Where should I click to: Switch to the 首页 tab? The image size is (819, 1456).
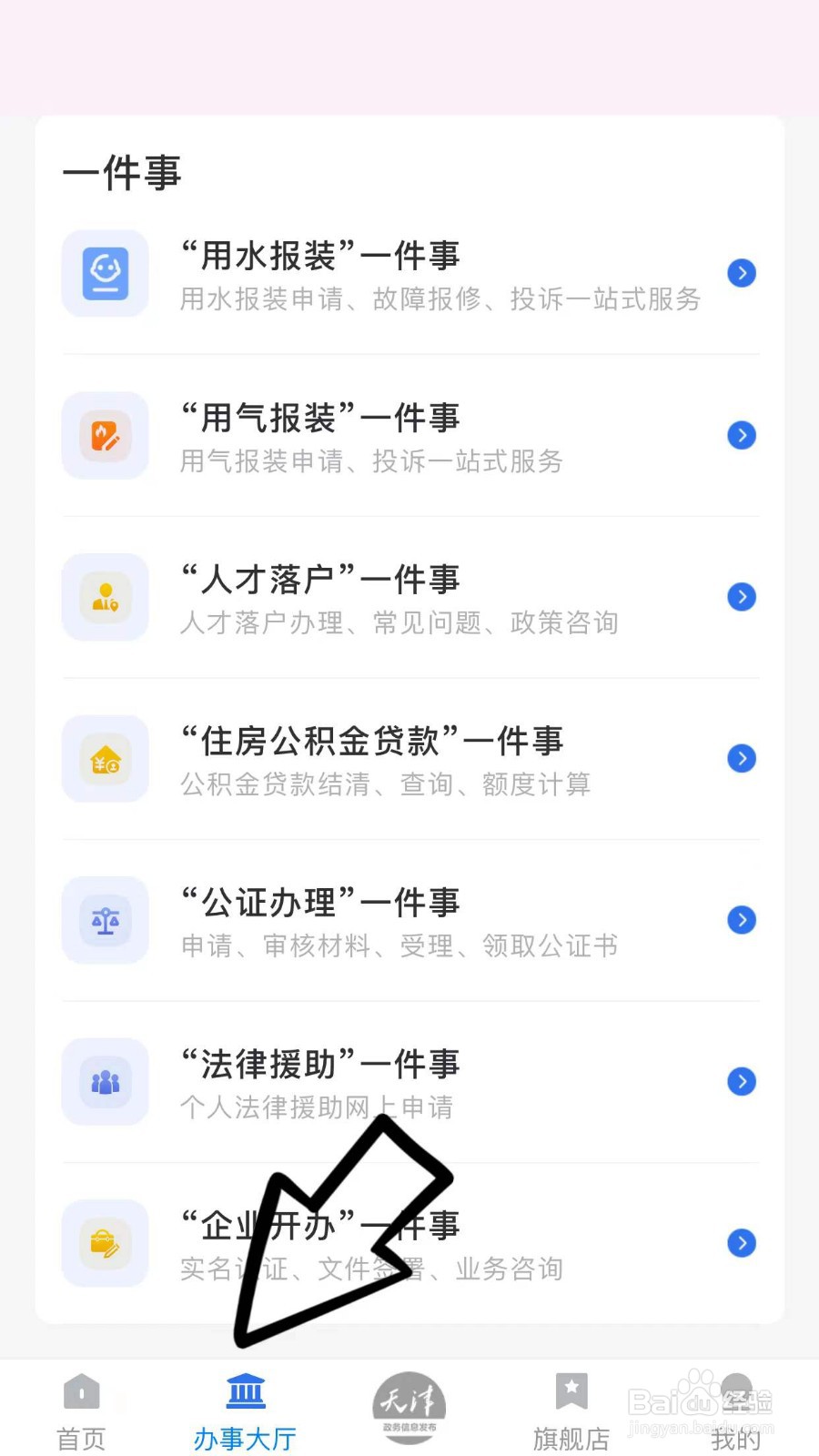(82, 1411)
